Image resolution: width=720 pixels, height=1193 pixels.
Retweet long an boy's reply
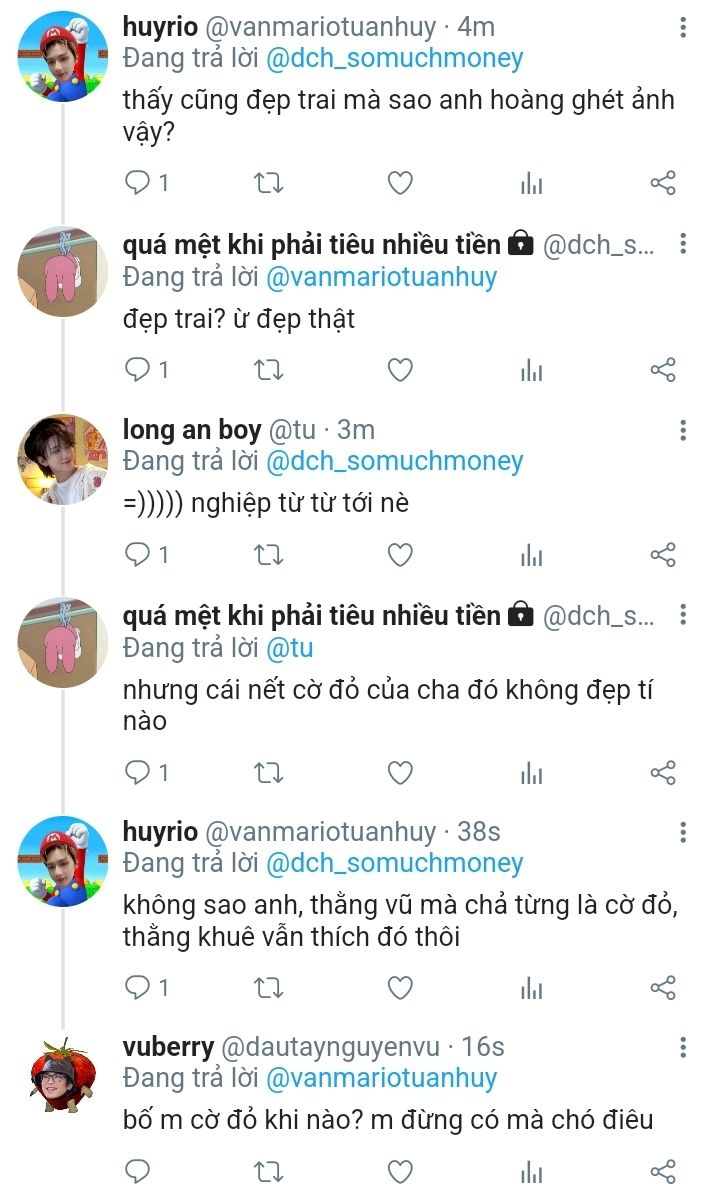click(x=268, y=555)
